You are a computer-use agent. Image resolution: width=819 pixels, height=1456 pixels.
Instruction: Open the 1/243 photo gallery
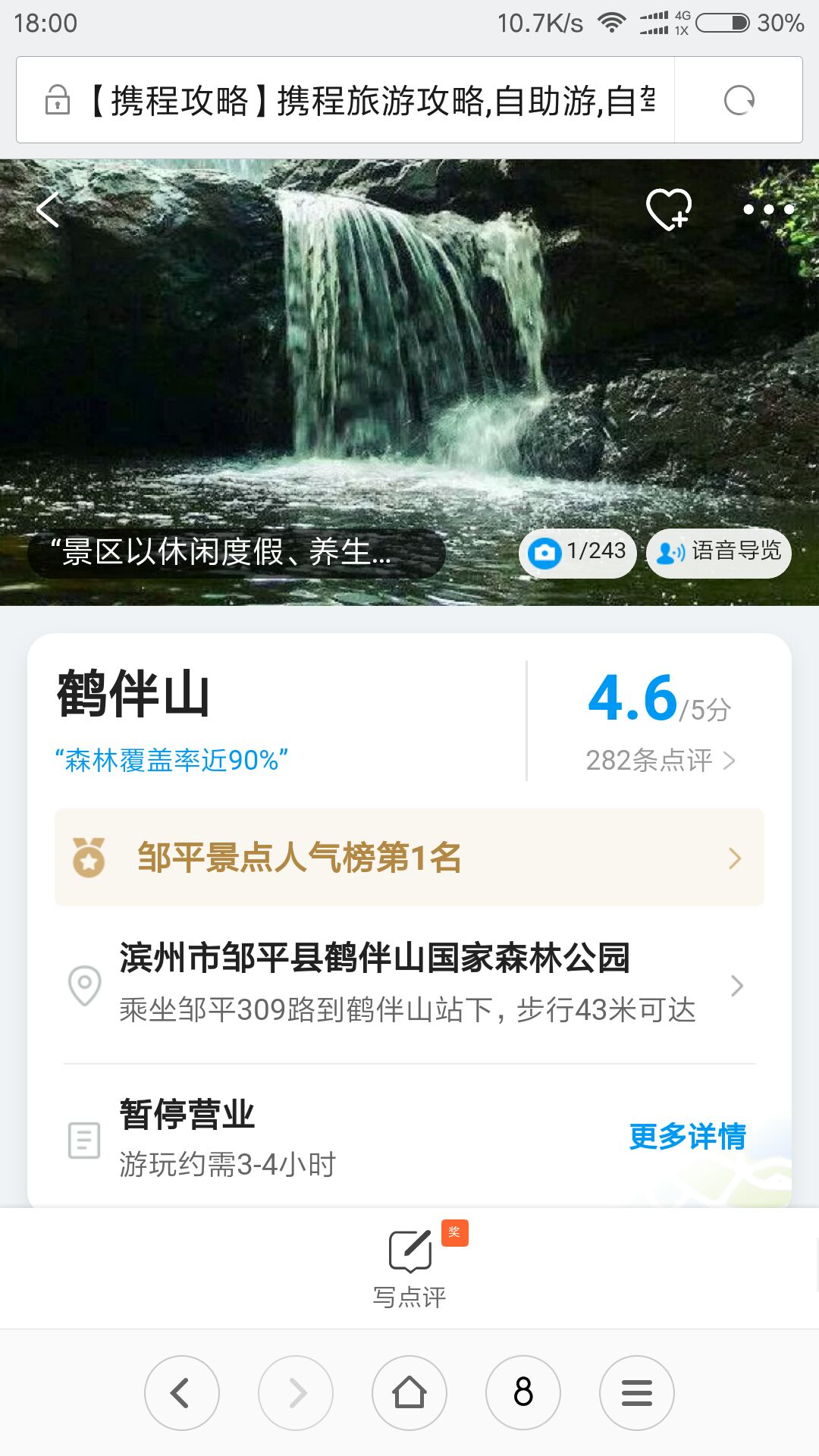(578, 552)
